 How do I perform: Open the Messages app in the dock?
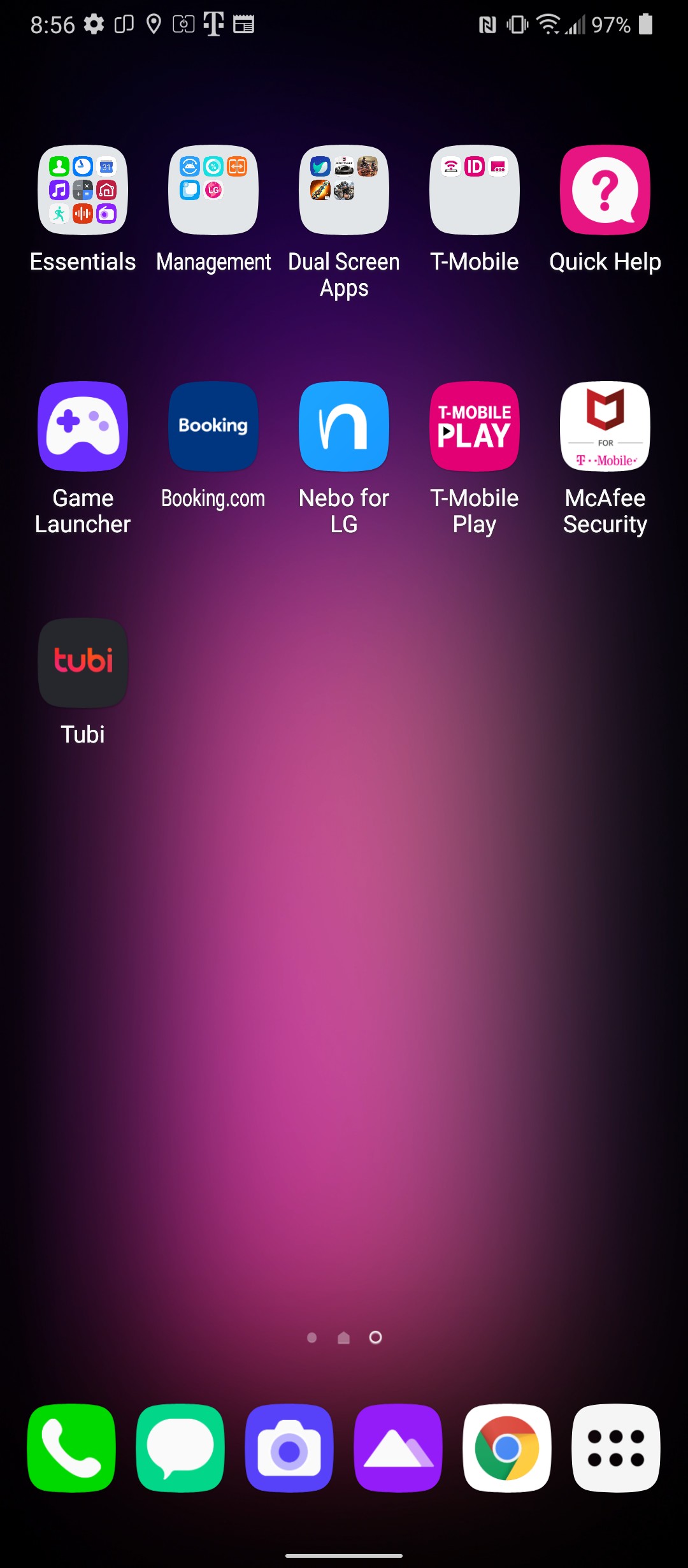click(x=180, y=1448)
